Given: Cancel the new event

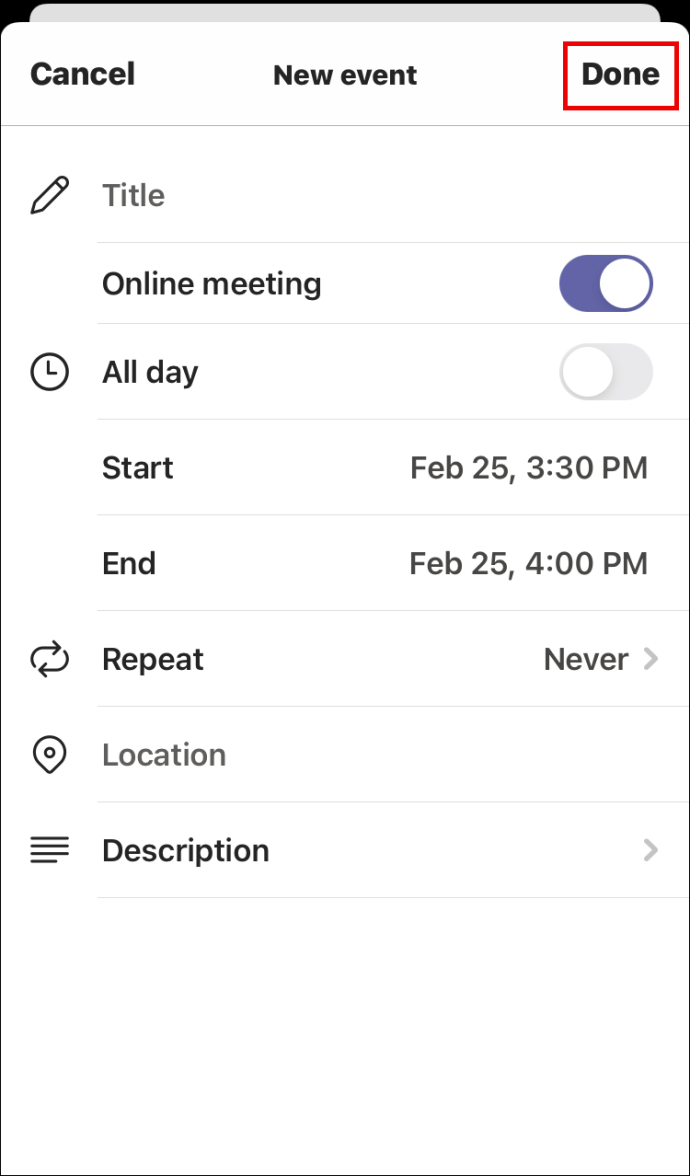Looking at the screenshot, I should tap(82, 74).
